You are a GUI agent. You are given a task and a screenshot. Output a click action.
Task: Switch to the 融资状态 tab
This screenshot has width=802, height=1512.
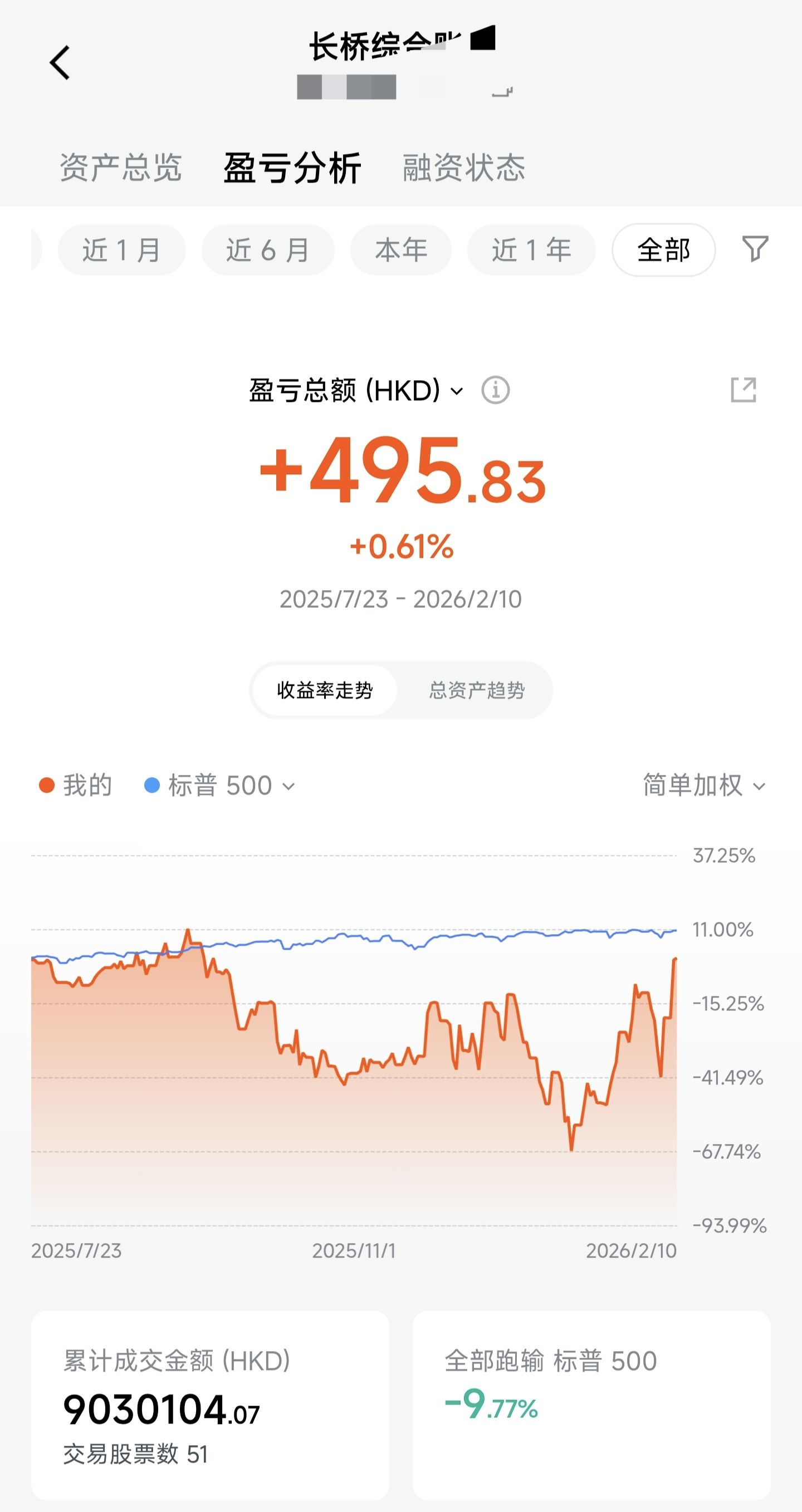[463, 168]
